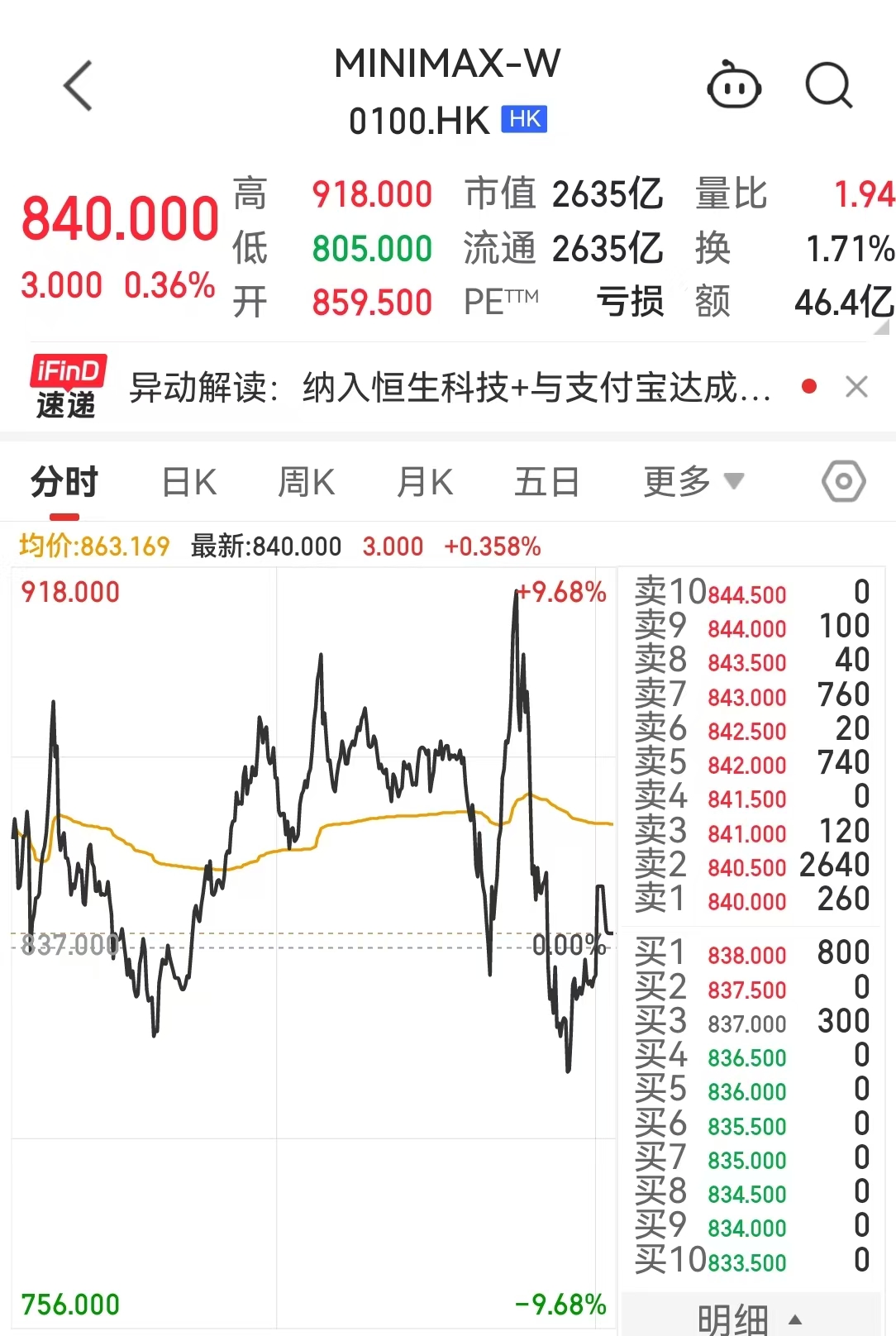Image resolution: width=896 pixels, height=1336 pixels.
Task: Switch to the 日K chart tab
Action: pyautogui.click(x=189, y=482)
